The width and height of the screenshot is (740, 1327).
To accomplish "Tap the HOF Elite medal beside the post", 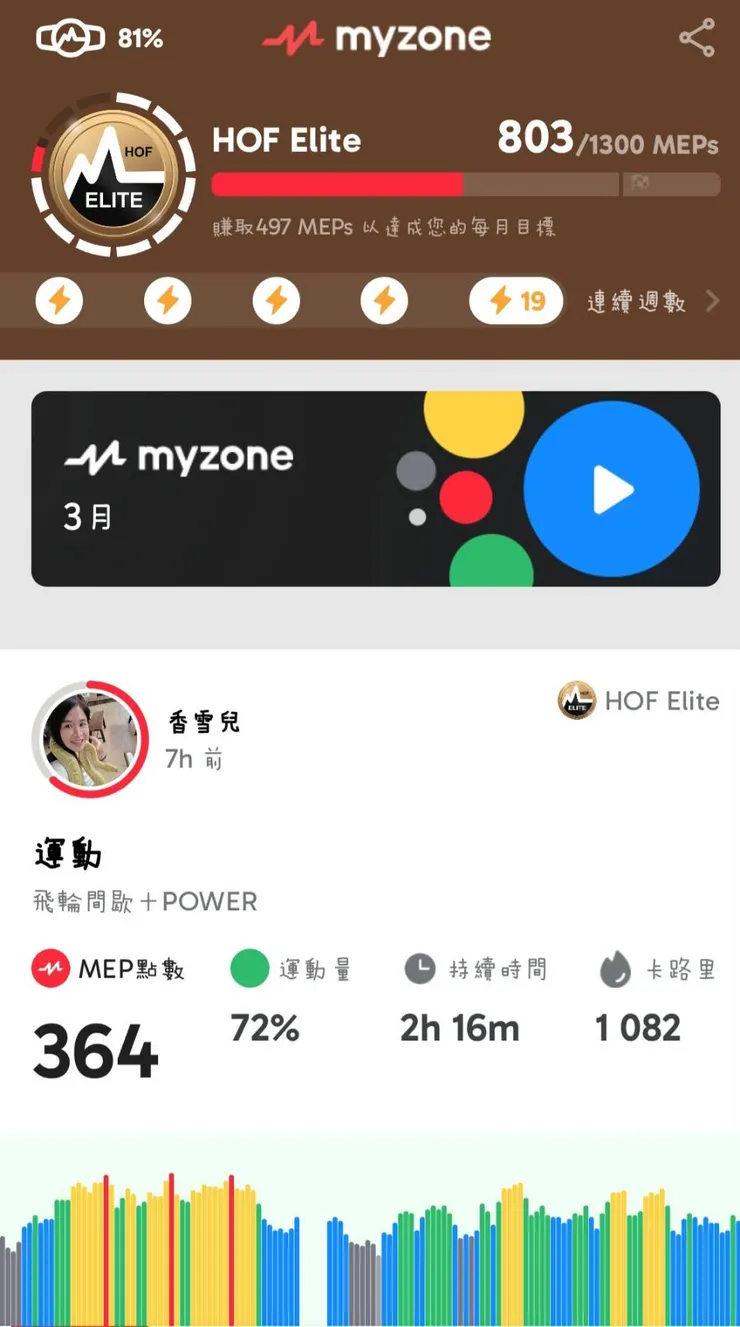I will pyautogui.click(x=576, y=701).
